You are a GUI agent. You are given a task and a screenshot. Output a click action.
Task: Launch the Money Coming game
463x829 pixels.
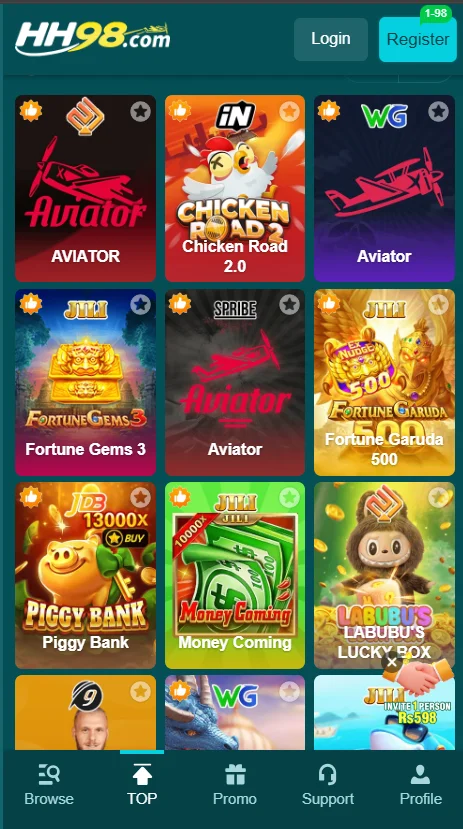click(x=235, y=575)
